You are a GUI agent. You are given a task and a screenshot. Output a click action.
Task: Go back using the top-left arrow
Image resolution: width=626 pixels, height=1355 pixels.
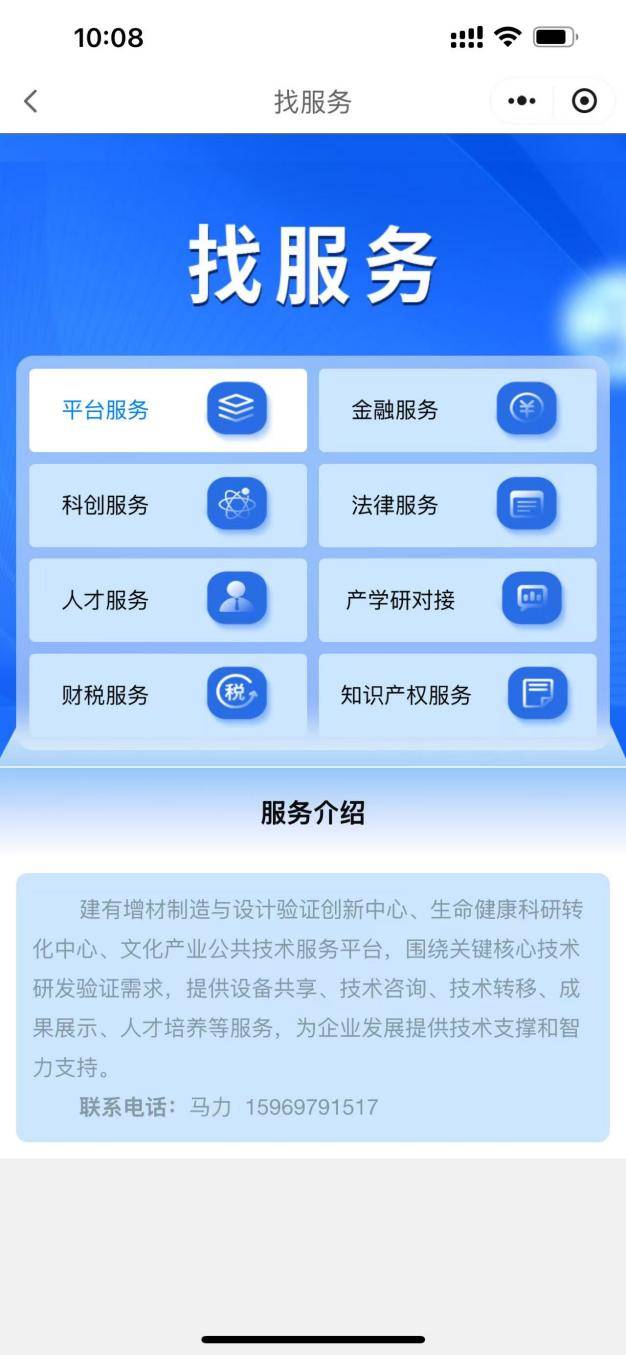click(31, 101)
